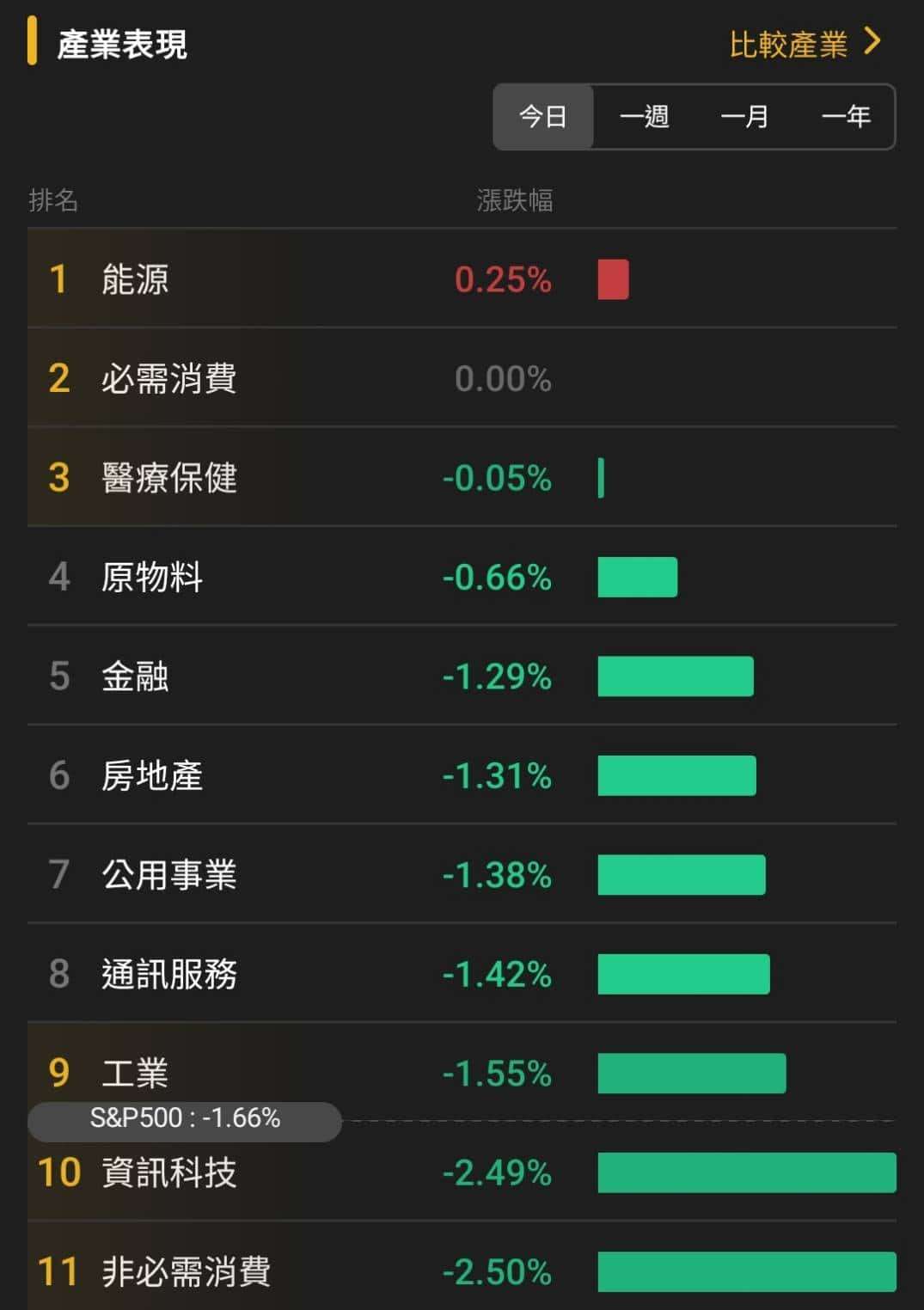Screen dimensions: 924x1310
Task: Click the green bar beside 資訊科技
Action: click(748, 1172)
